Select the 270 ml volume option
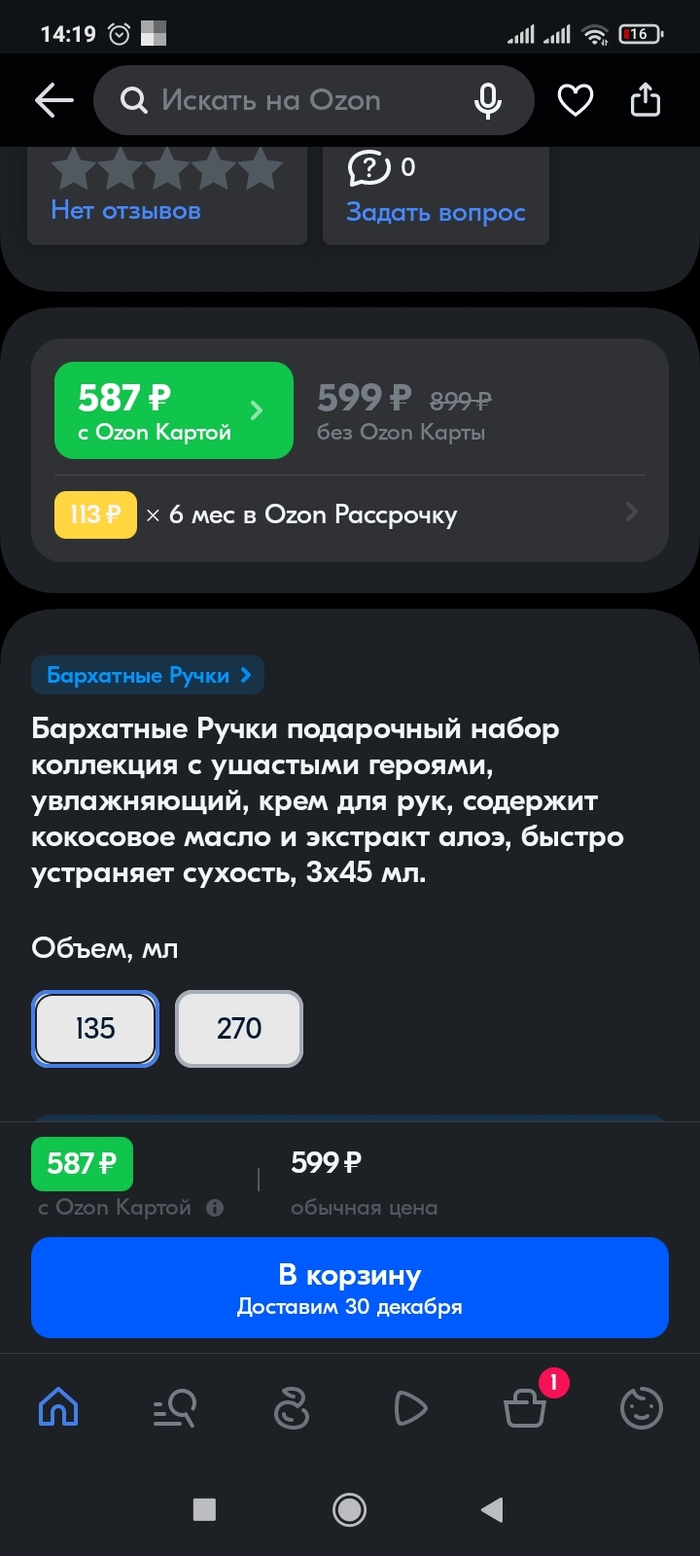This screenshot has width=700, height=1556. 239,1028
